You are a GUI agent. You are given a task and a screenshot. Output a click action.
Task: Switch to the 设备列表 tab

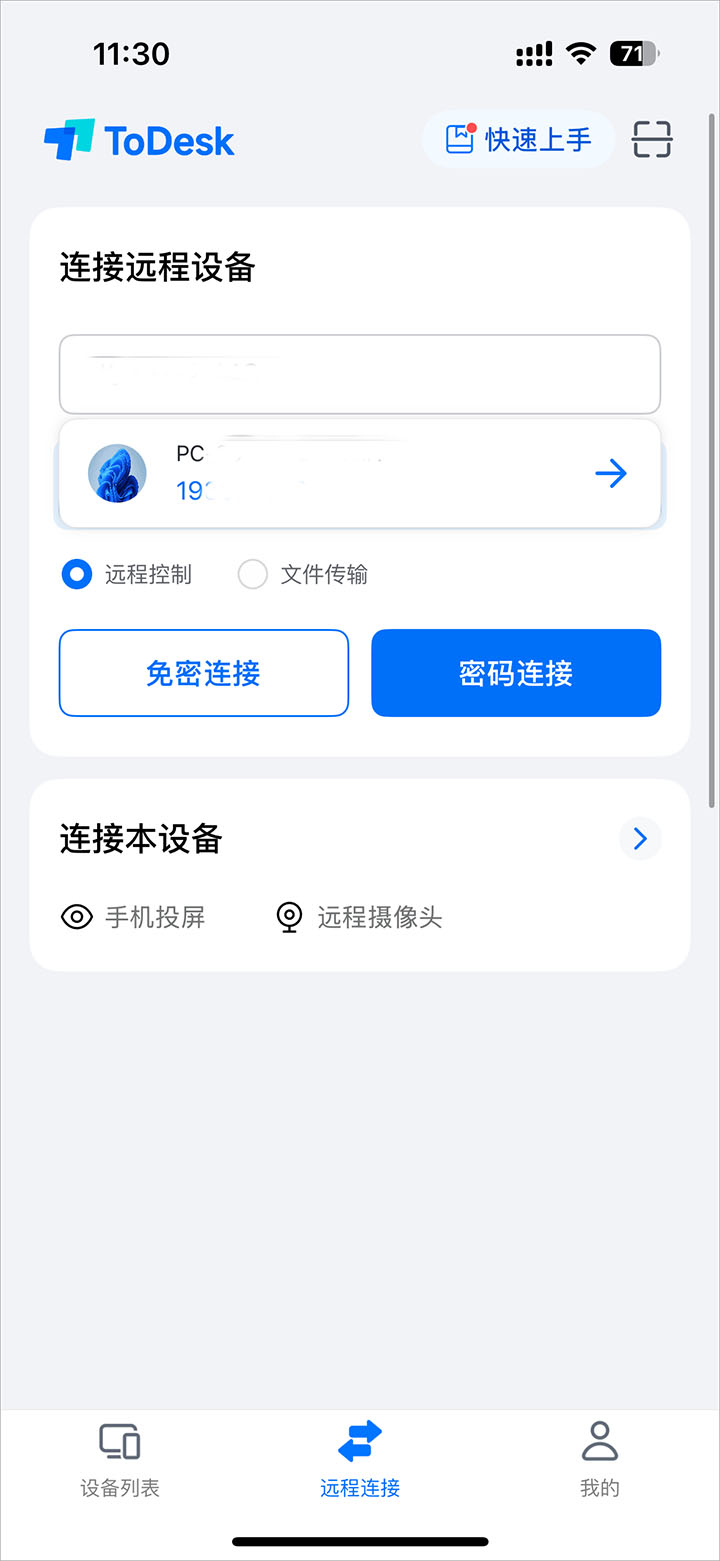(x=120, y=1459)
